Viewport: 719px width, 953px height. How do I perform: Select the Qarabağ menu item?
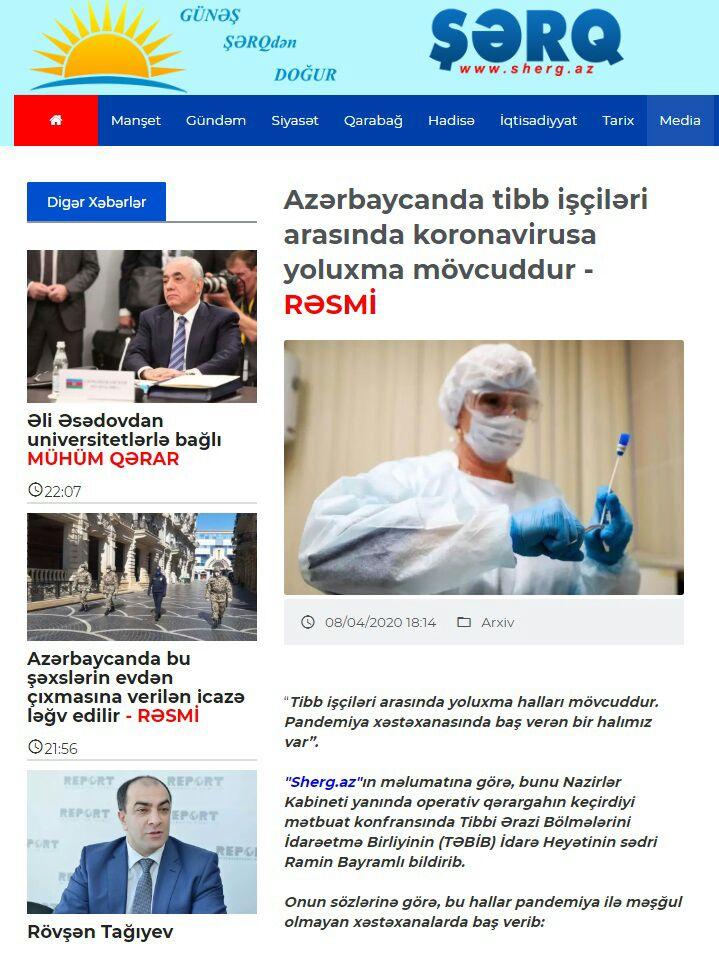373,120
